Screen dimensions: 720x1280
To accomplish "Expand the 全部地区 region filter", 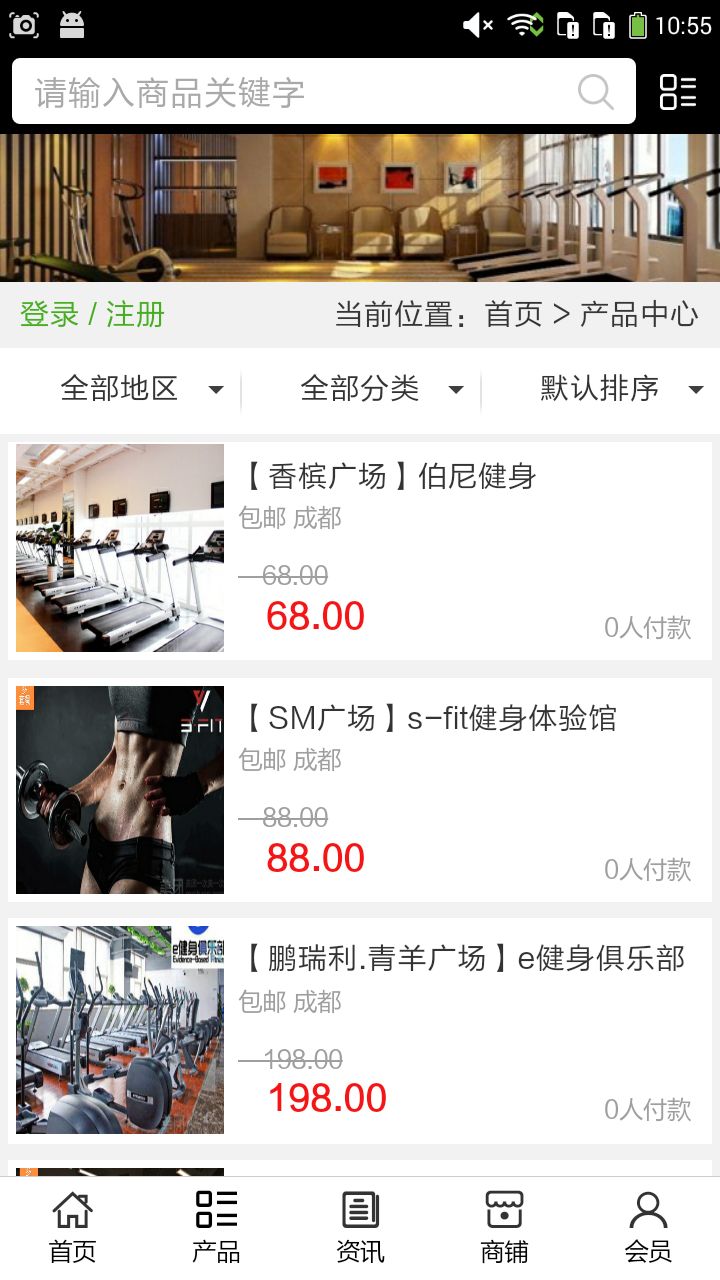I will (140, 389).
